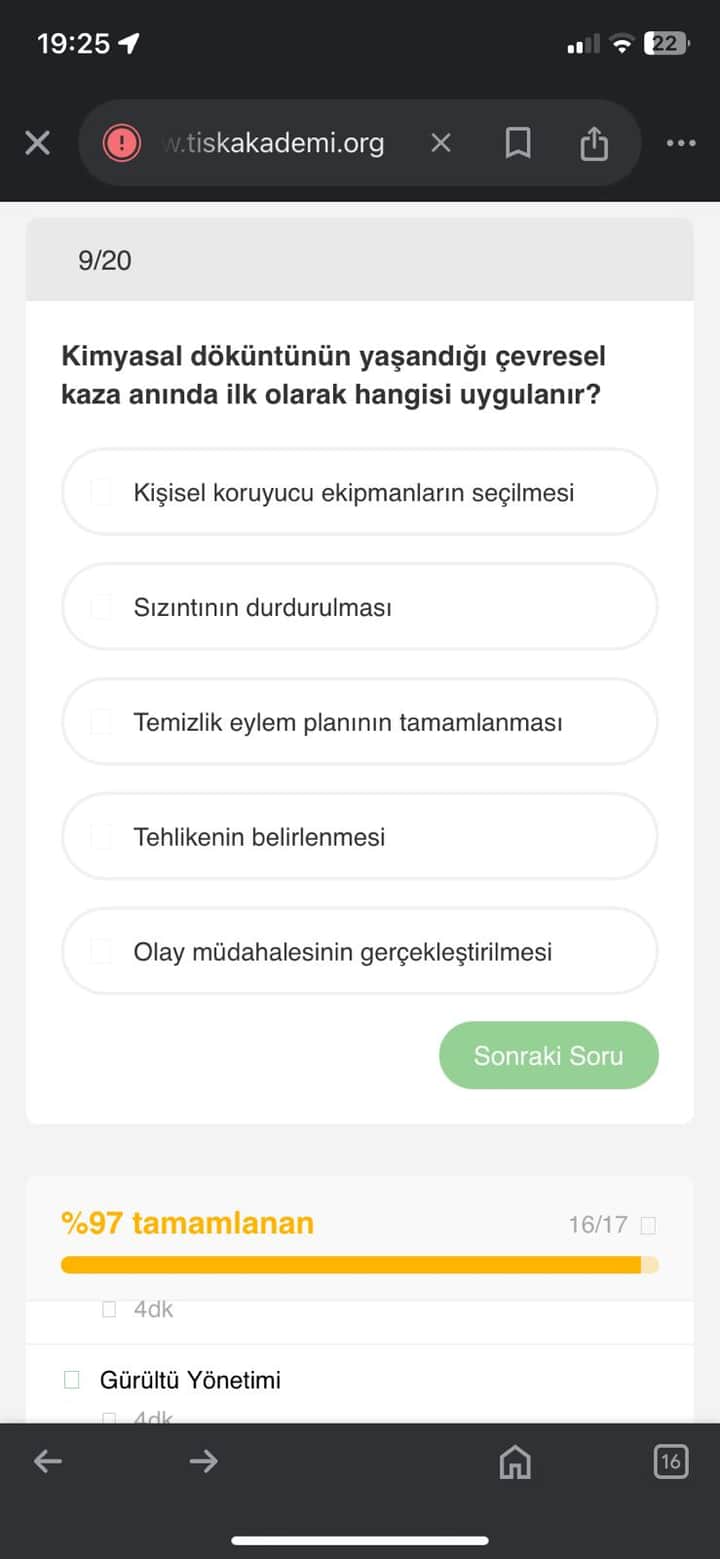Select 'Olay müdahalesinin gerçekleştirilmesi' option
Image resolution: width=720 pixels, height=1559 pixels.
(359, 952)
